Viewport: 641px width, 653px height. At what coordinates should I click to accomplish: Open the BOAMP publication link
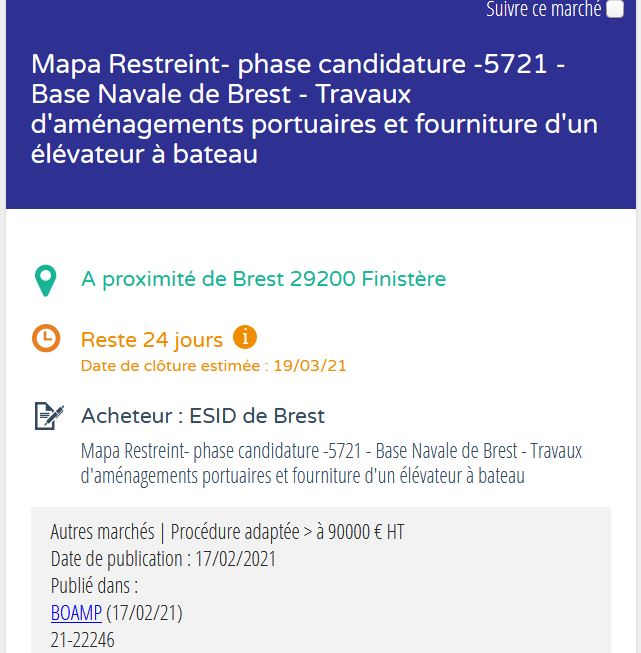[x=76, y=612]
